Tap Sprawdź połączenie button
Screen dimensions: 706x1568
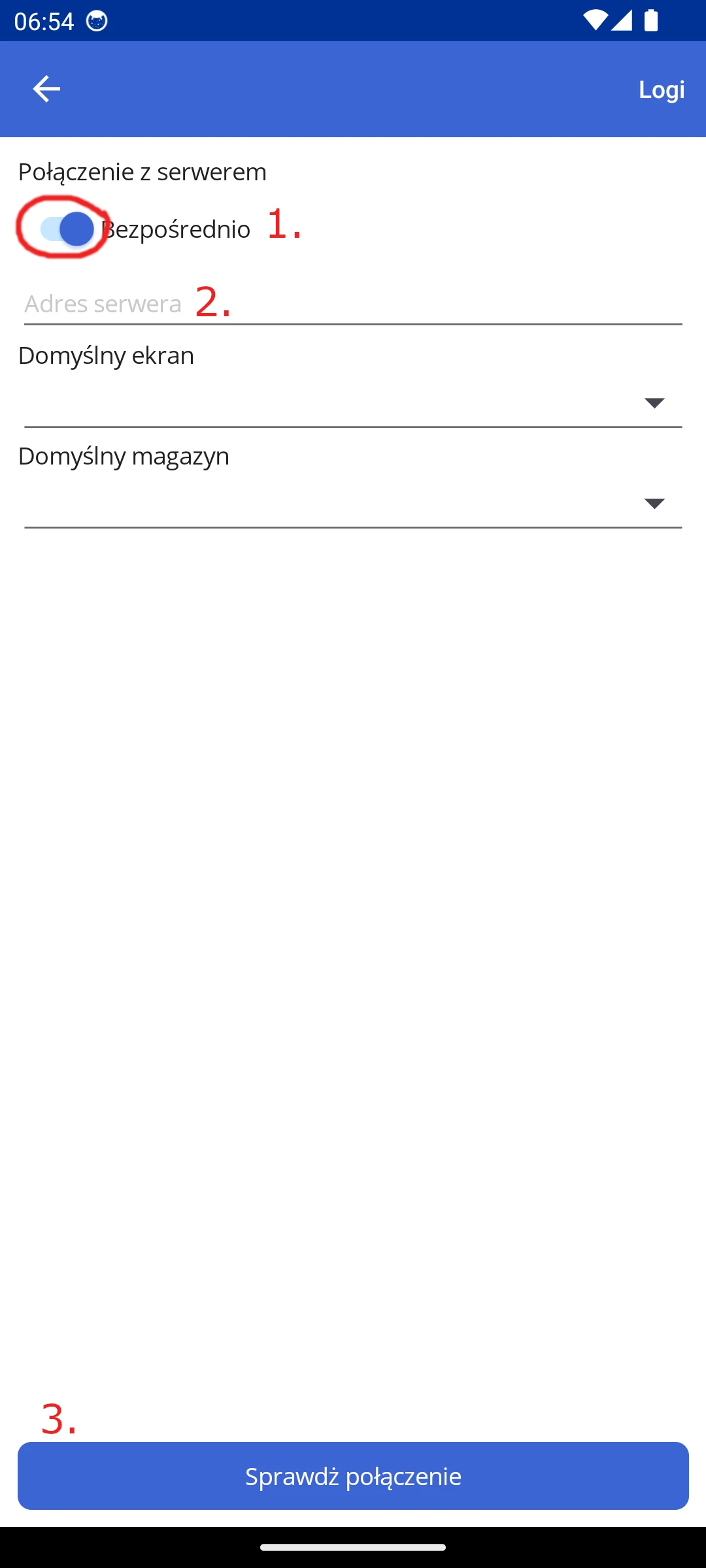tap(353, 1475)
